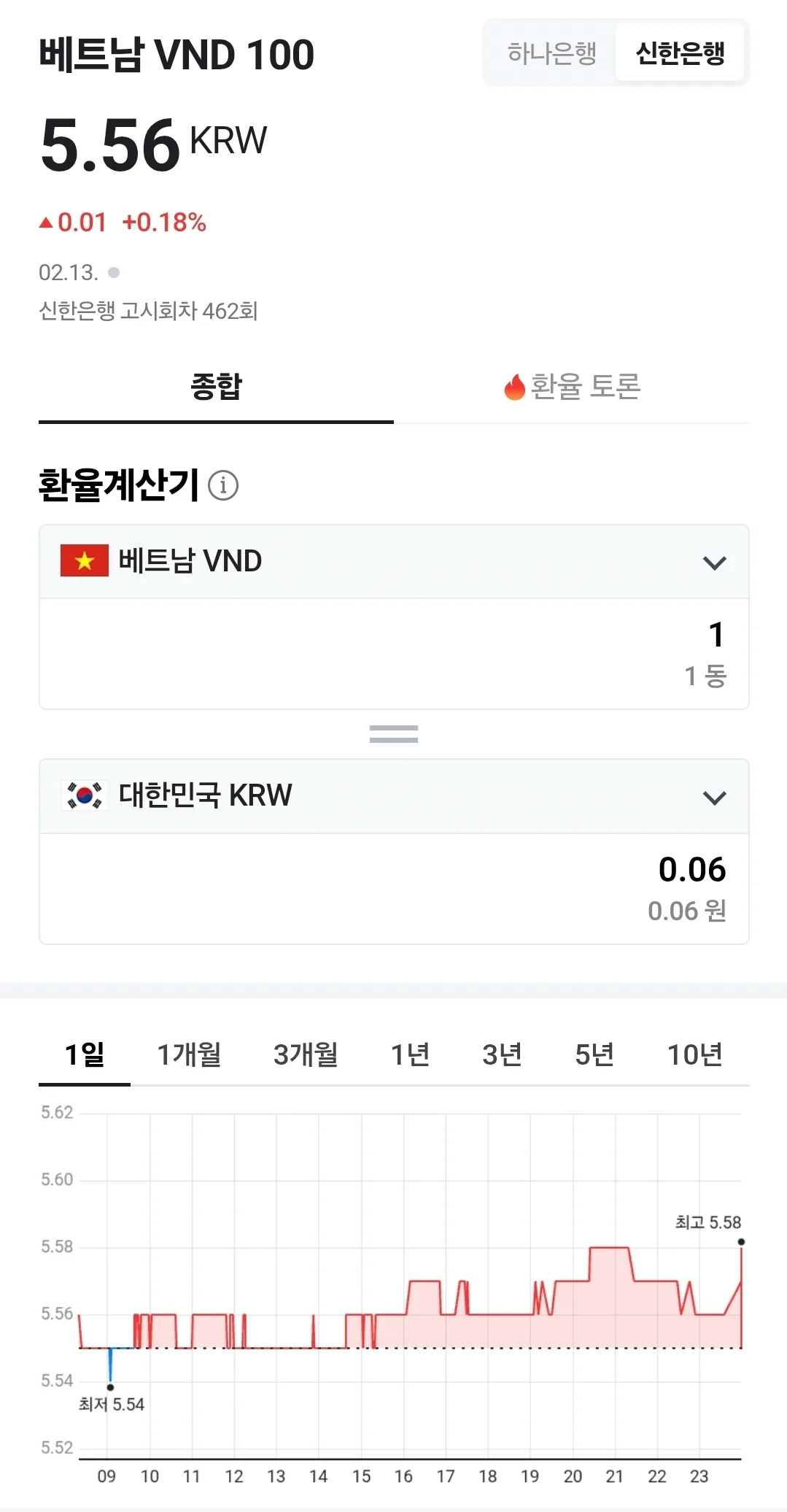Switch chart to 3개월

point(306,1055)
